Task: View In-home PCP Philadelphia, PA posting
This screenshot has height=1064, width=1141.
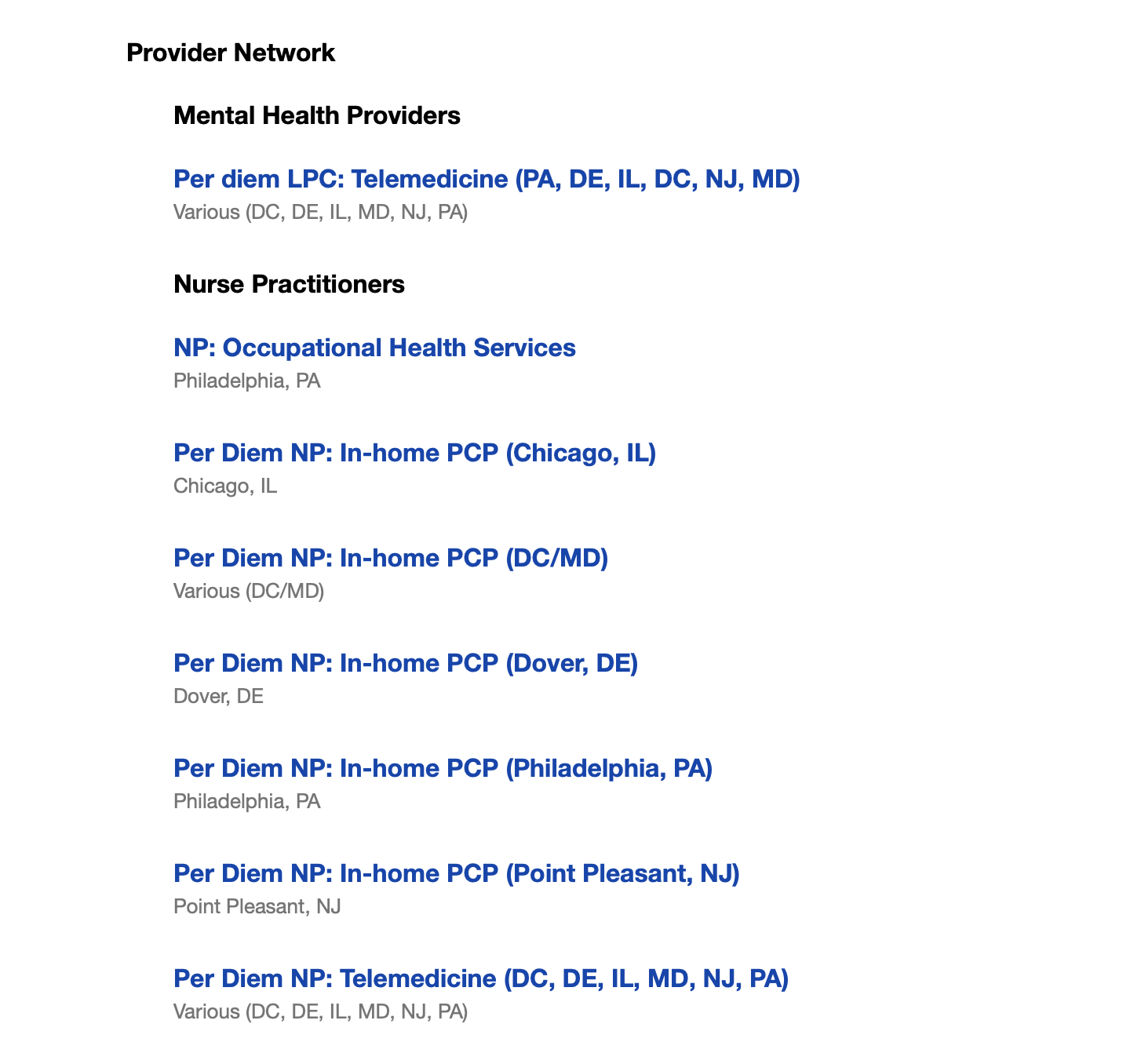Action: [x=443, y=769]
